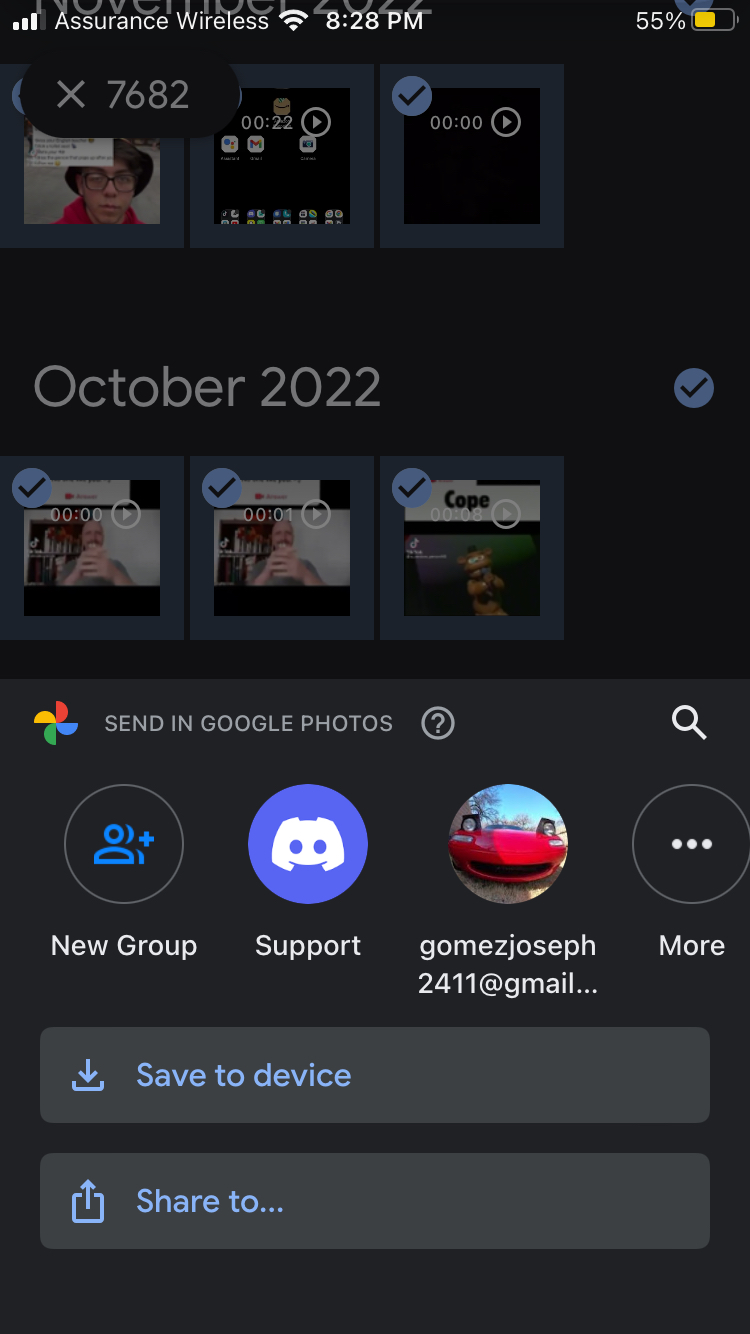Image resolution: width=750 pixels, height=1334 pixels.
Task: Deselect all of October 2022
Action: (693, 388)
